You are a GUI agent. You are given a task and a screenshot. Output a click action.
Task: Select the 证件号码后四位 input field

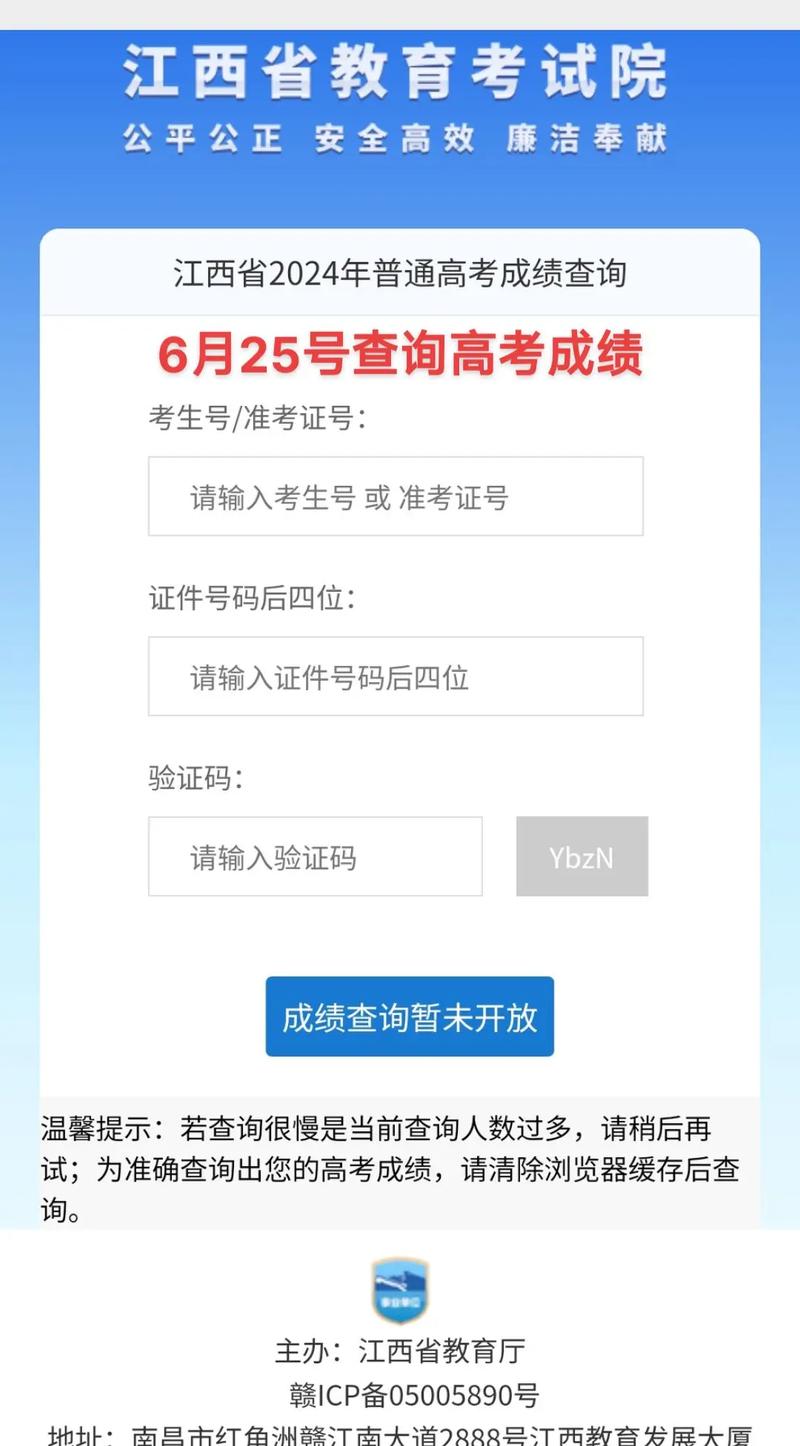pyautogui.click(x=395, y=676)
